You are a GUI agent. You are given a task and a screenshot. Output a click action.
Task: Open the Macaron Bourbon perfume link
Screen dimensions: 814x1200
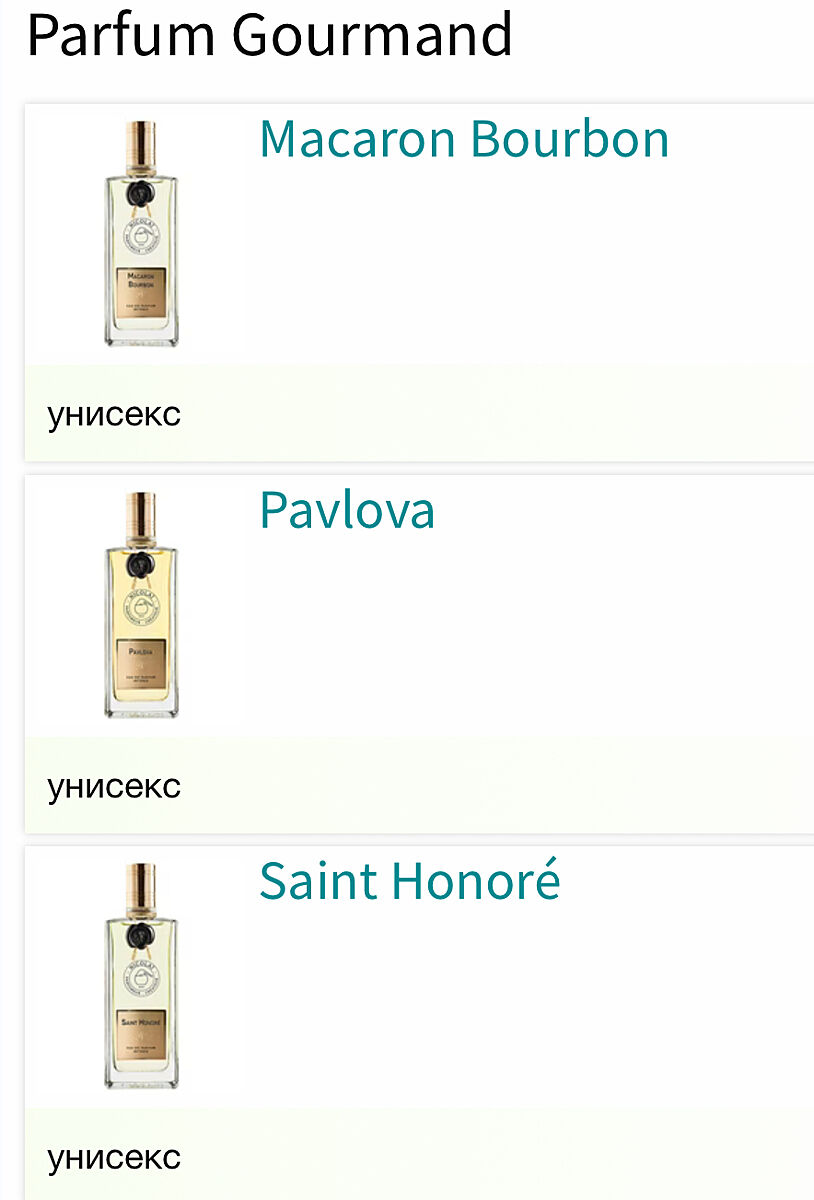[463, 139]
